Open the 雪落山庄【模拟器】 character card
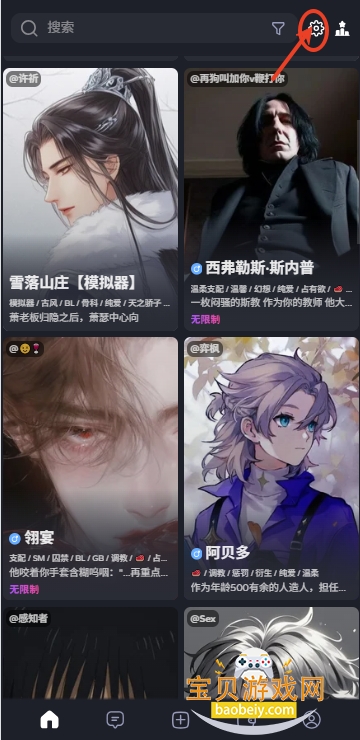Screen dimensions: 360x740 click(x=90, y=199)
